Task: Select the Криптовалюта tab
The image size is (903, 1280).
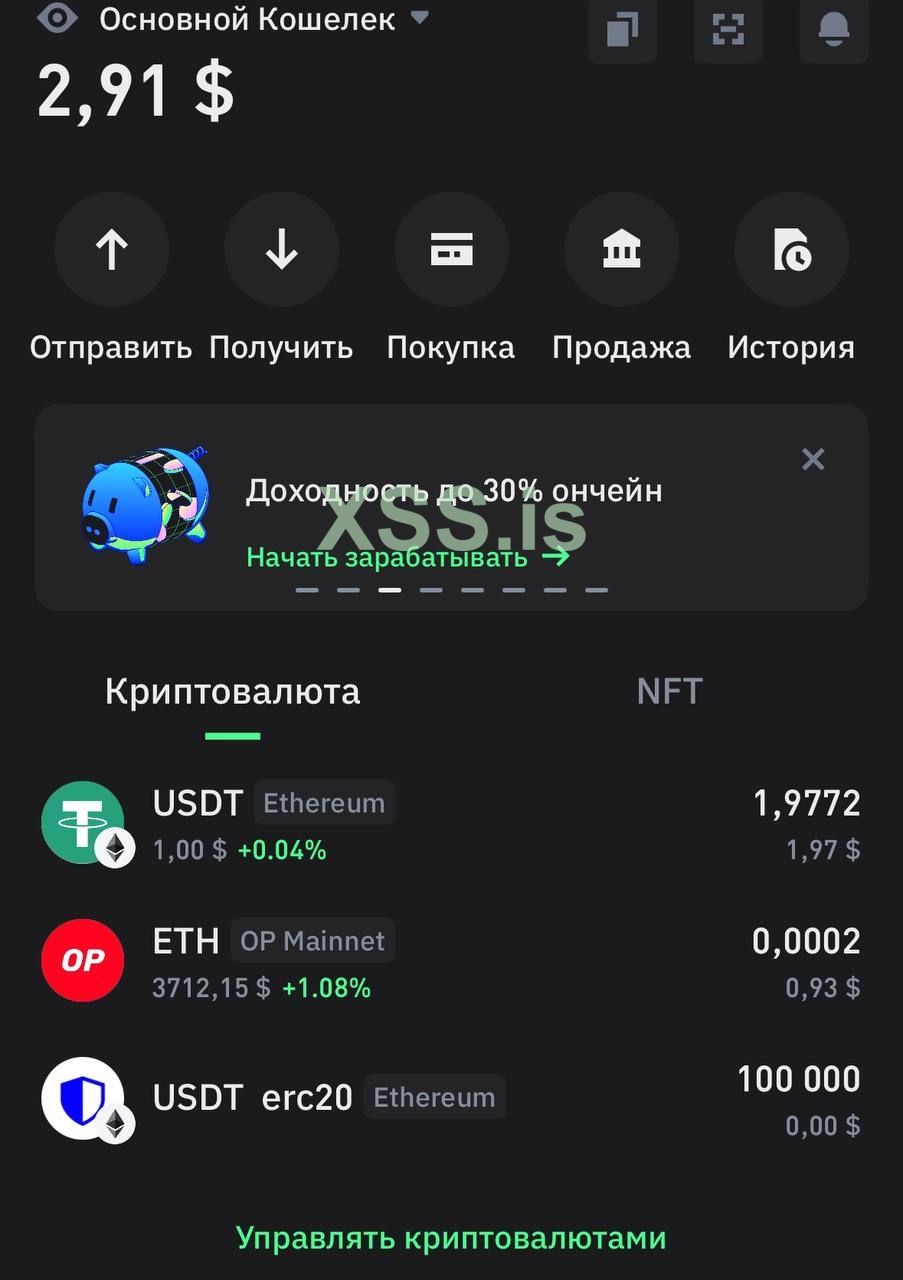Action: pos(232,692)
